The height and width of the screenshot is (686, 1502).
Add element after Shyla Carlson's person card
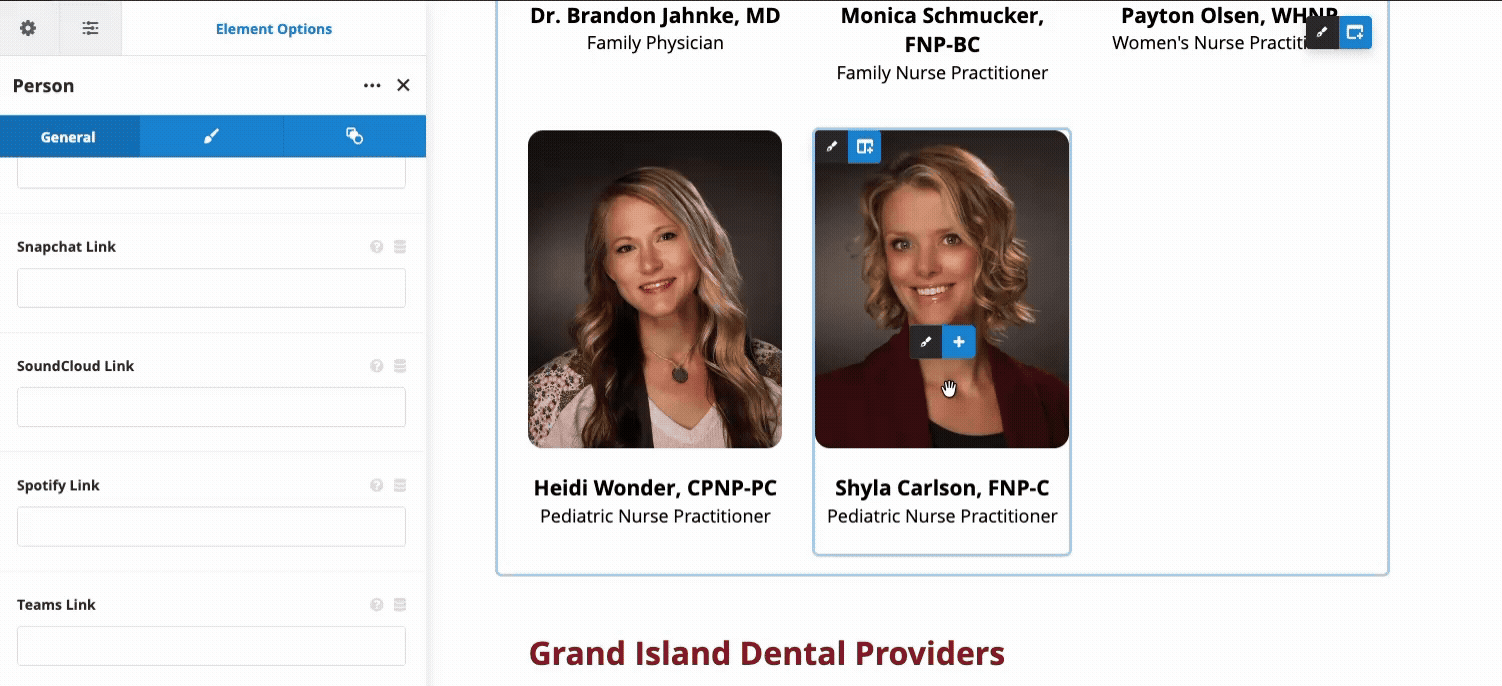tap(958, 342)
